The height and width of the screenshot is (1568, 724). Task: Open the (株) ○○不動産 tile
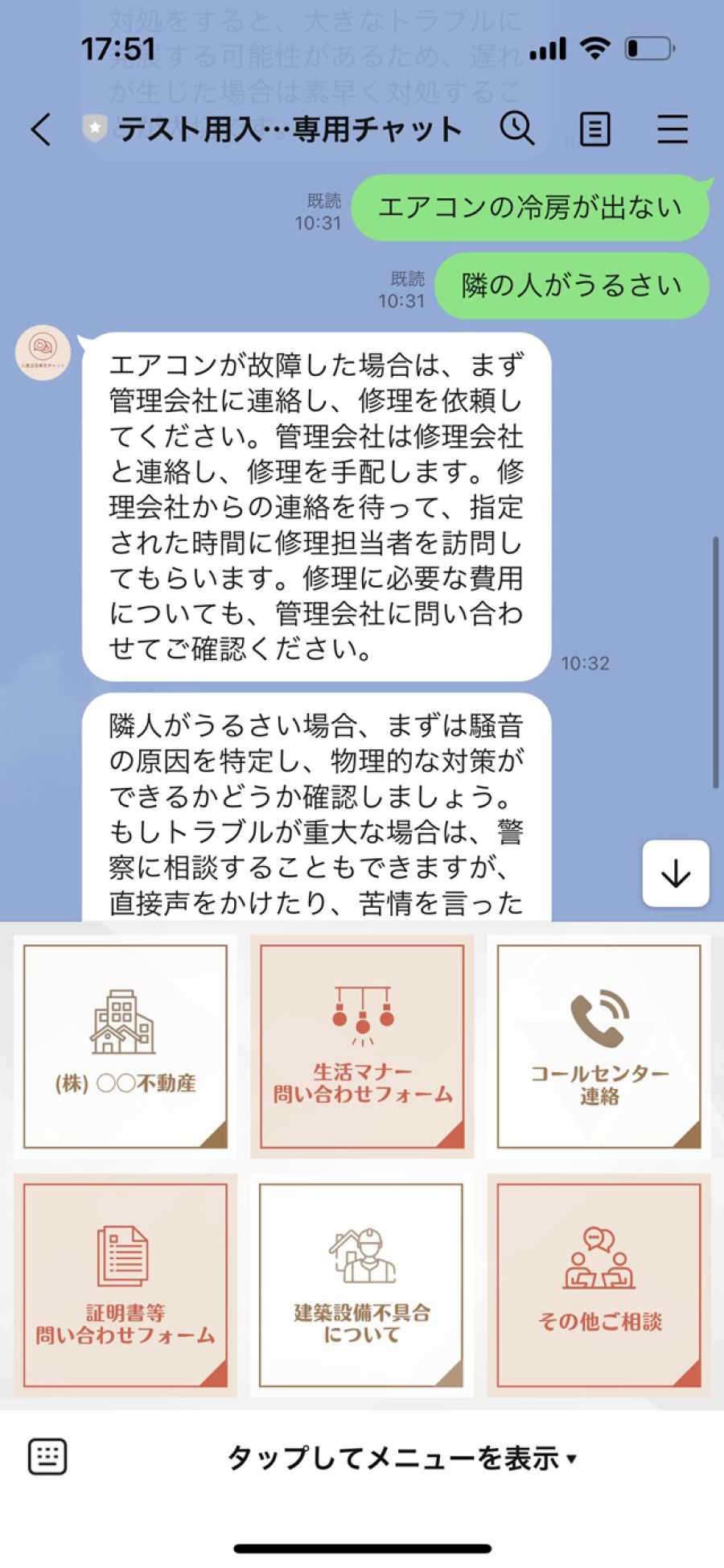pyautogui.click(x=125, y=1046)
